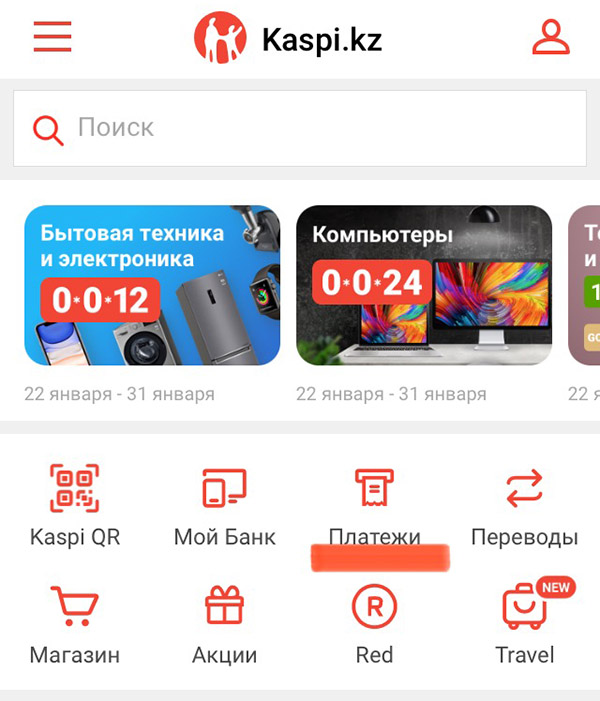
Task: Open Kaspi QR scanner
Action: [x=75, y=505]
